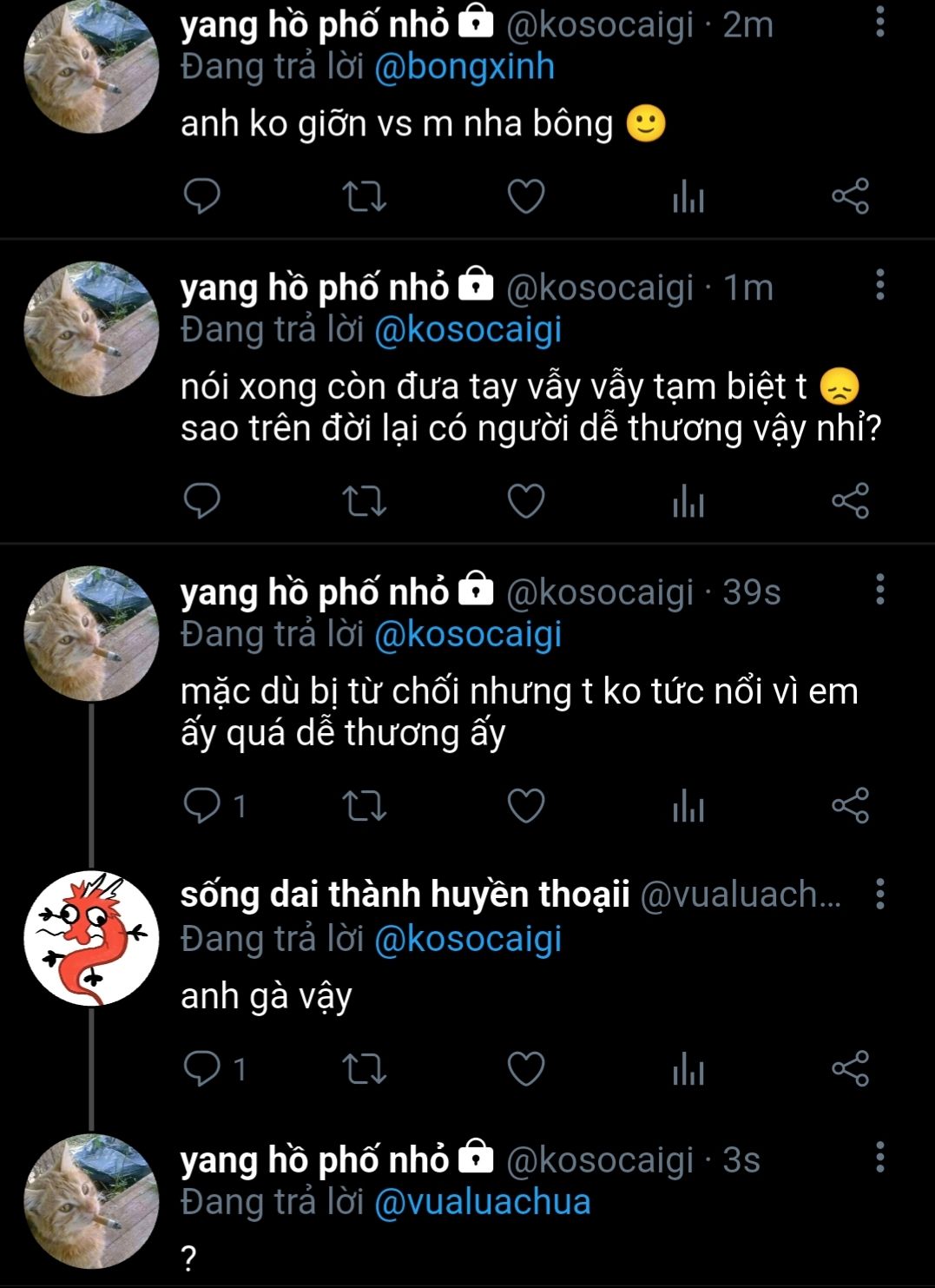Screen dimensions: 935x1288
Task: Reply to the 'anh gà vậy' tweet
Action: click(202, 1068)
